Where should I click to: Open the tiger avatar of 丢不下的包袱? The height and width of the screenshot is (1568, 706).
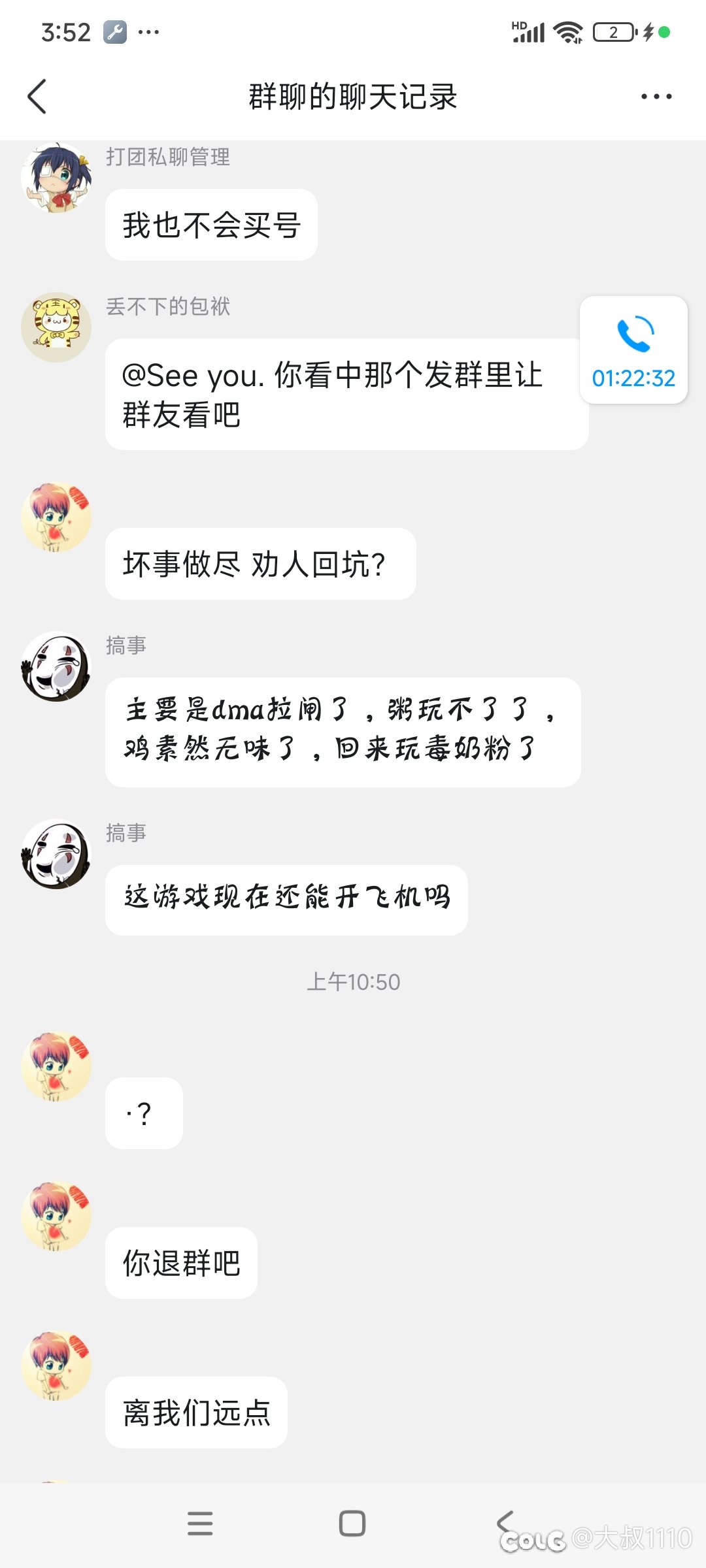tap(56, 327)
